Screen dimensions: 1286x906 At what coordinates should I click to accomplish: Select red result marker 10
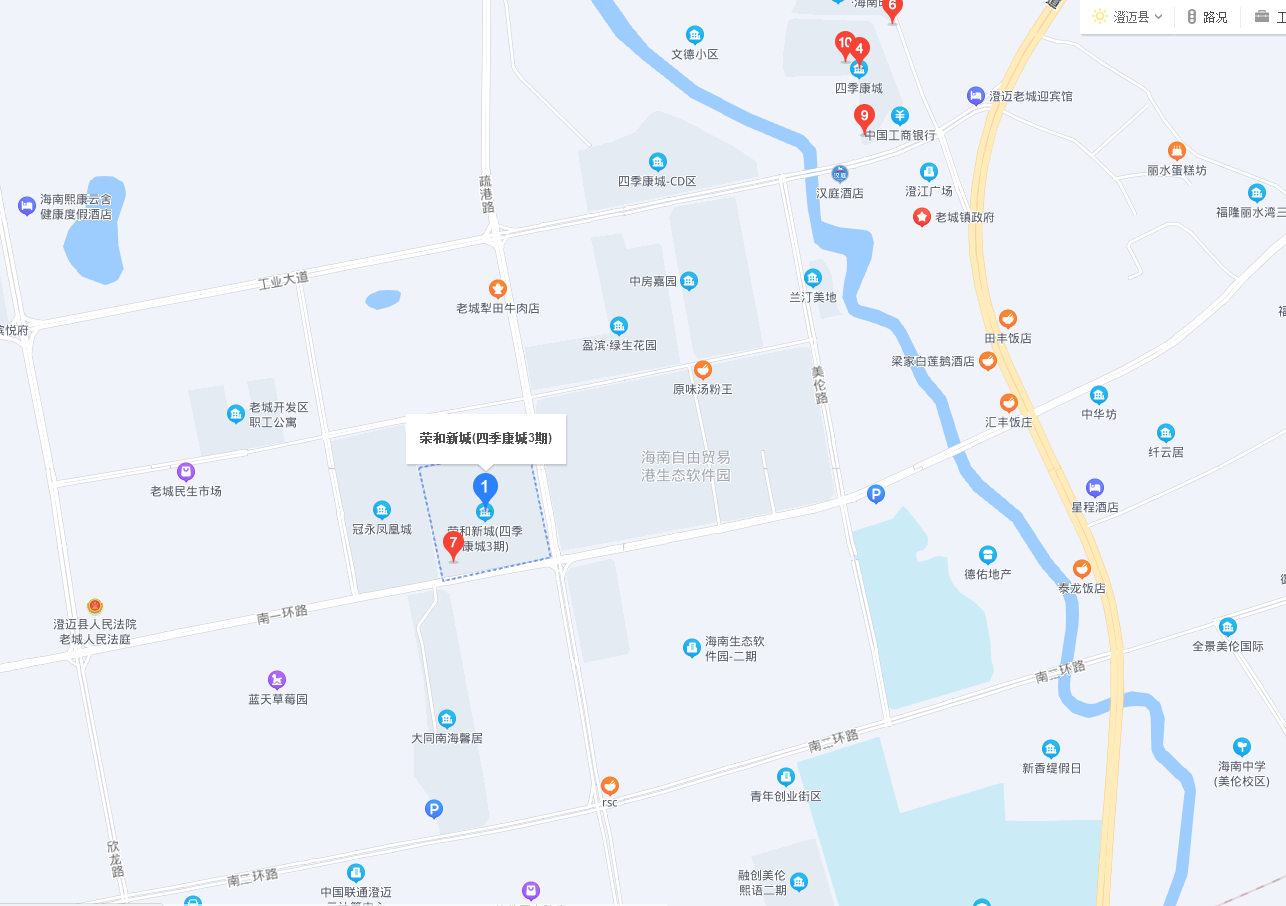coord(845,44)
